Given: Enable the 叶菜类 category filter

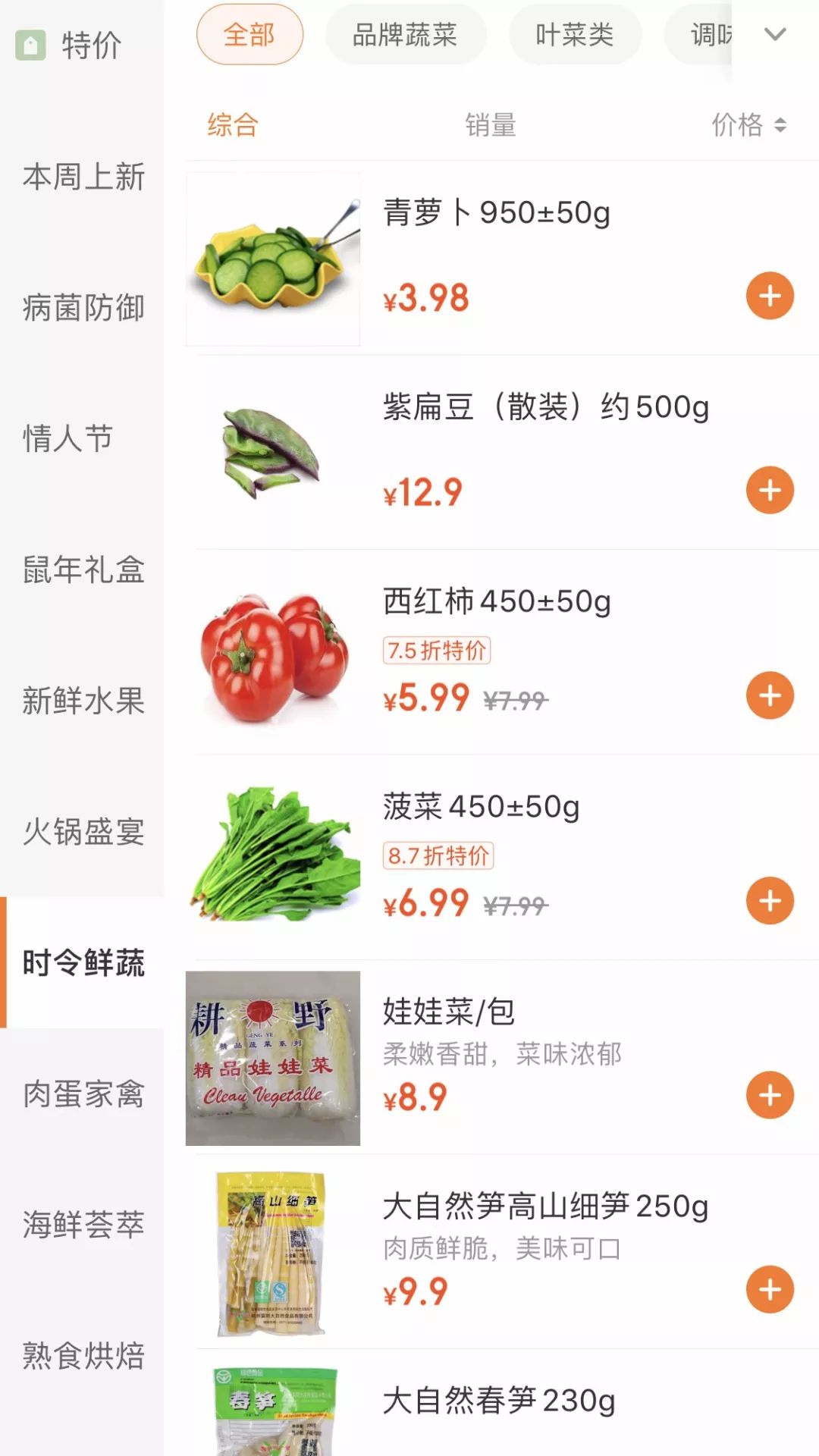Looking at the screenshot, I should (x=574, y=35).
